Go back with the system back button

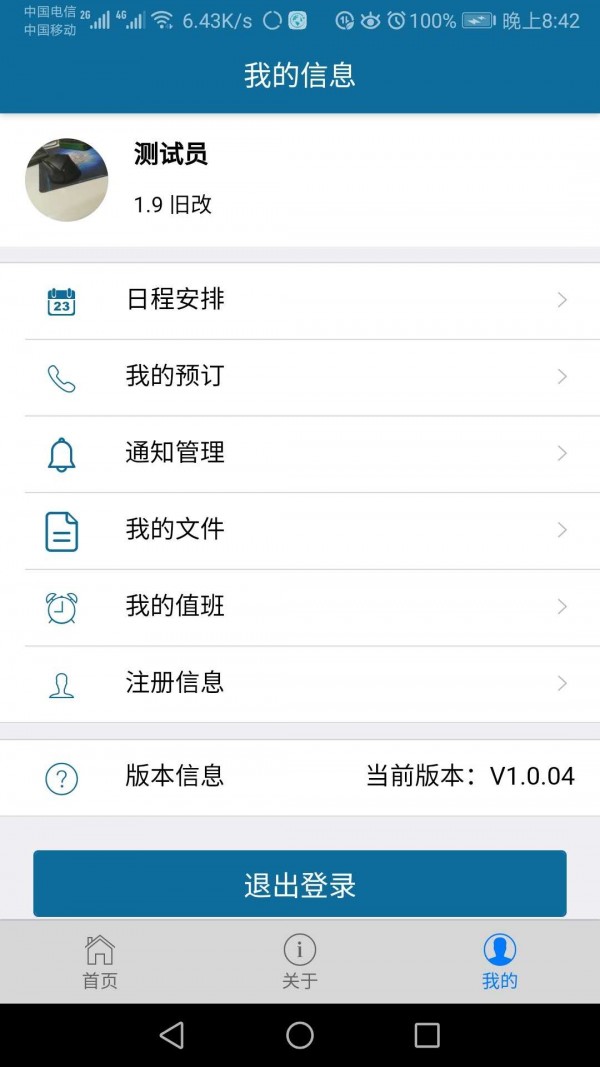pos(172,1035)
